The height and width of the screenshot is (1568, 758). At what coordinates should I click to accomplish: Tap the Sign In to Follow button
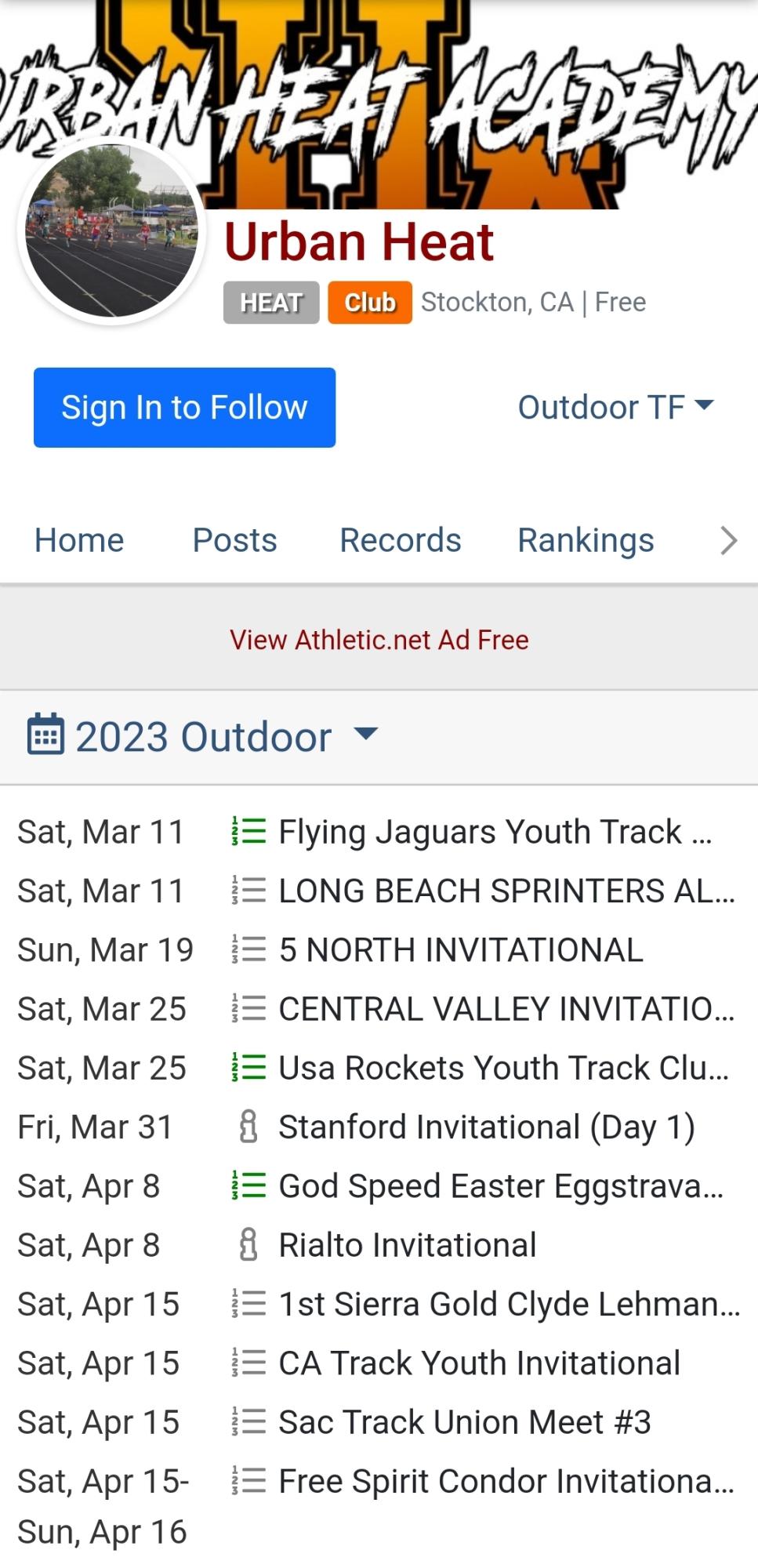184,408
